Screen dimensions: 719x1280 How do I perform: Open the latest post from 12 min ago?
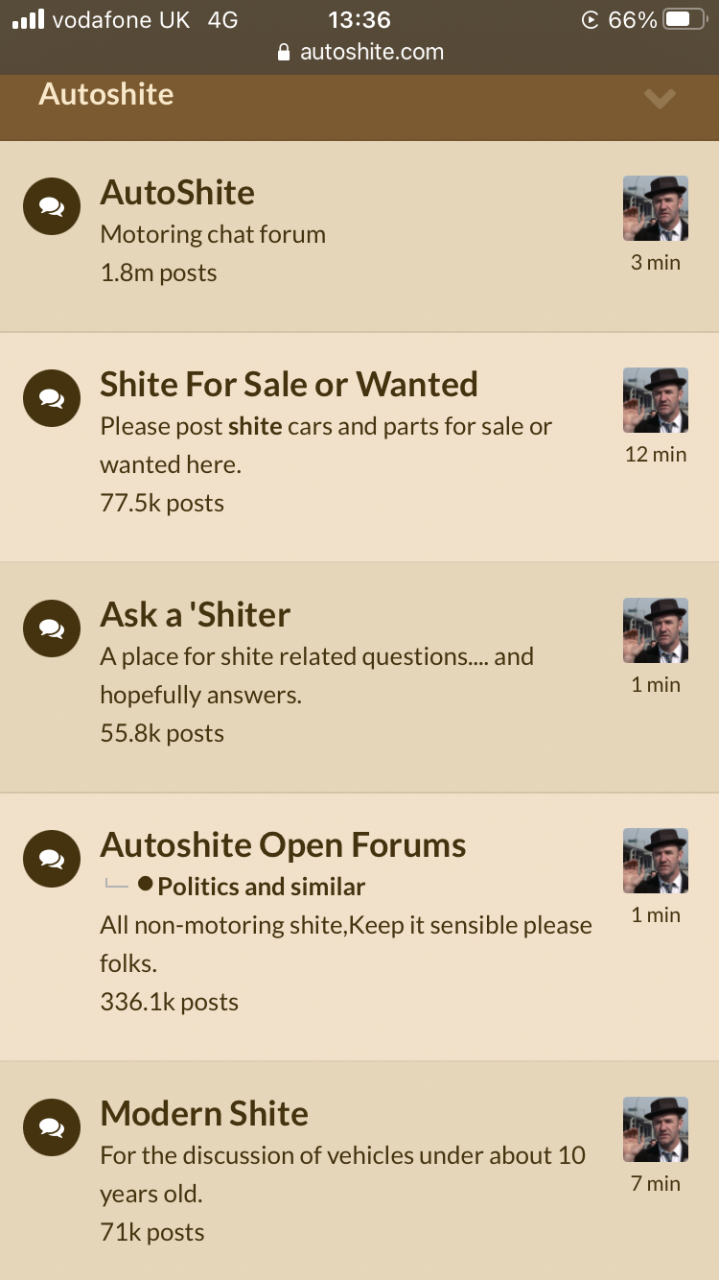655,454
